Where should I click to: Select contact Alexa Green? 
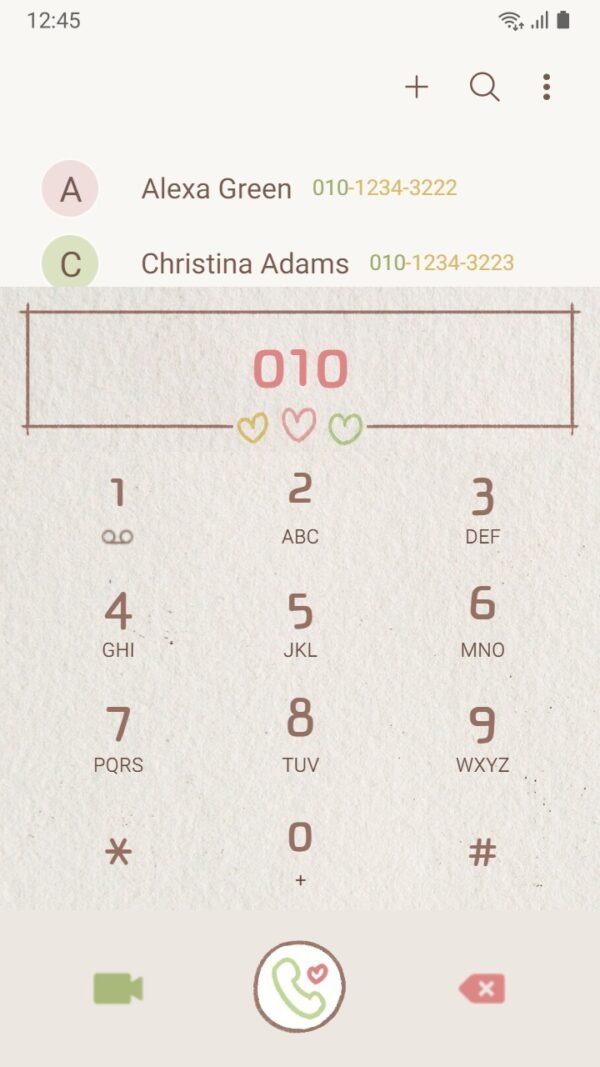click(x=216, y=188)
